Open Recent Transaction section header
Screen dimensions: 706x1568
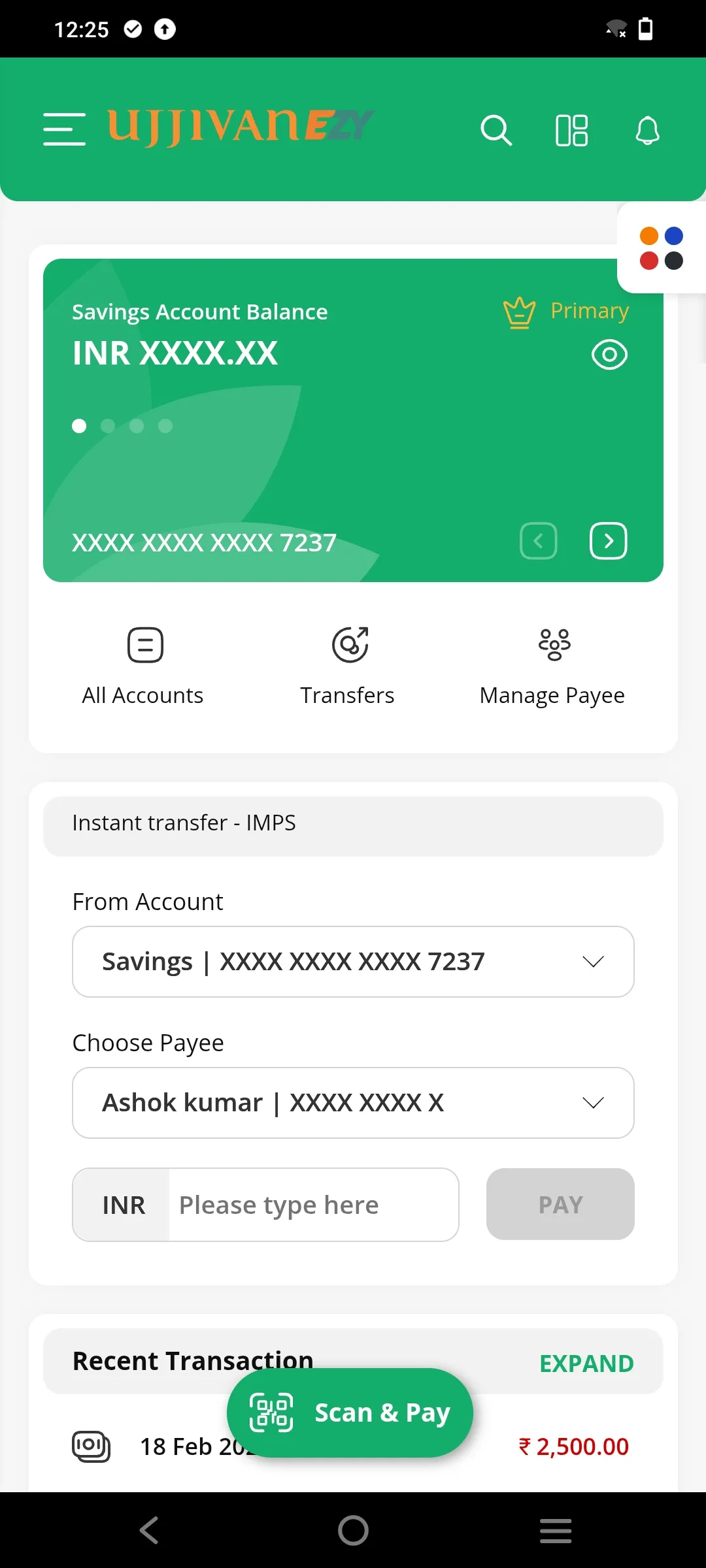coord(192,1360)
